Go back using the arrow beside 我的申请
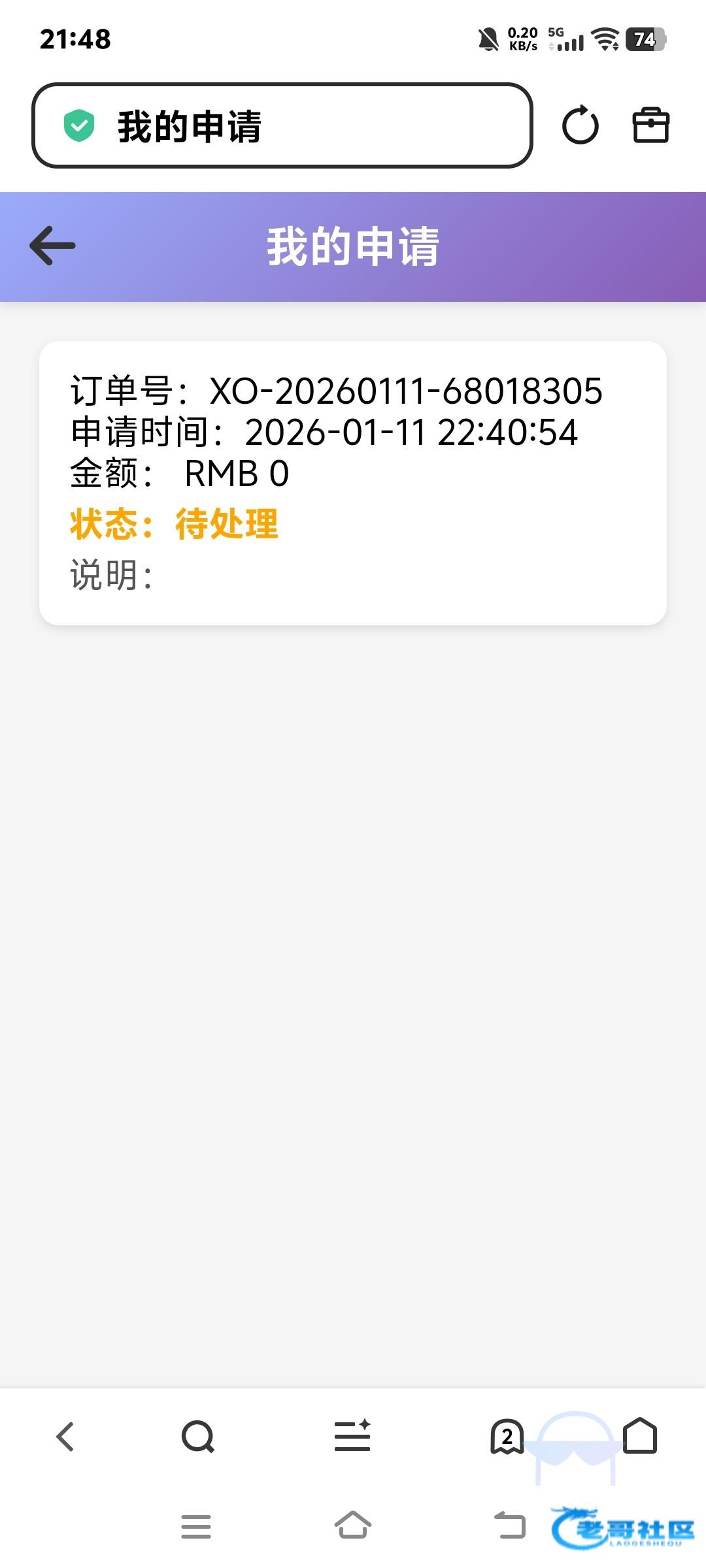 point(52,246)
